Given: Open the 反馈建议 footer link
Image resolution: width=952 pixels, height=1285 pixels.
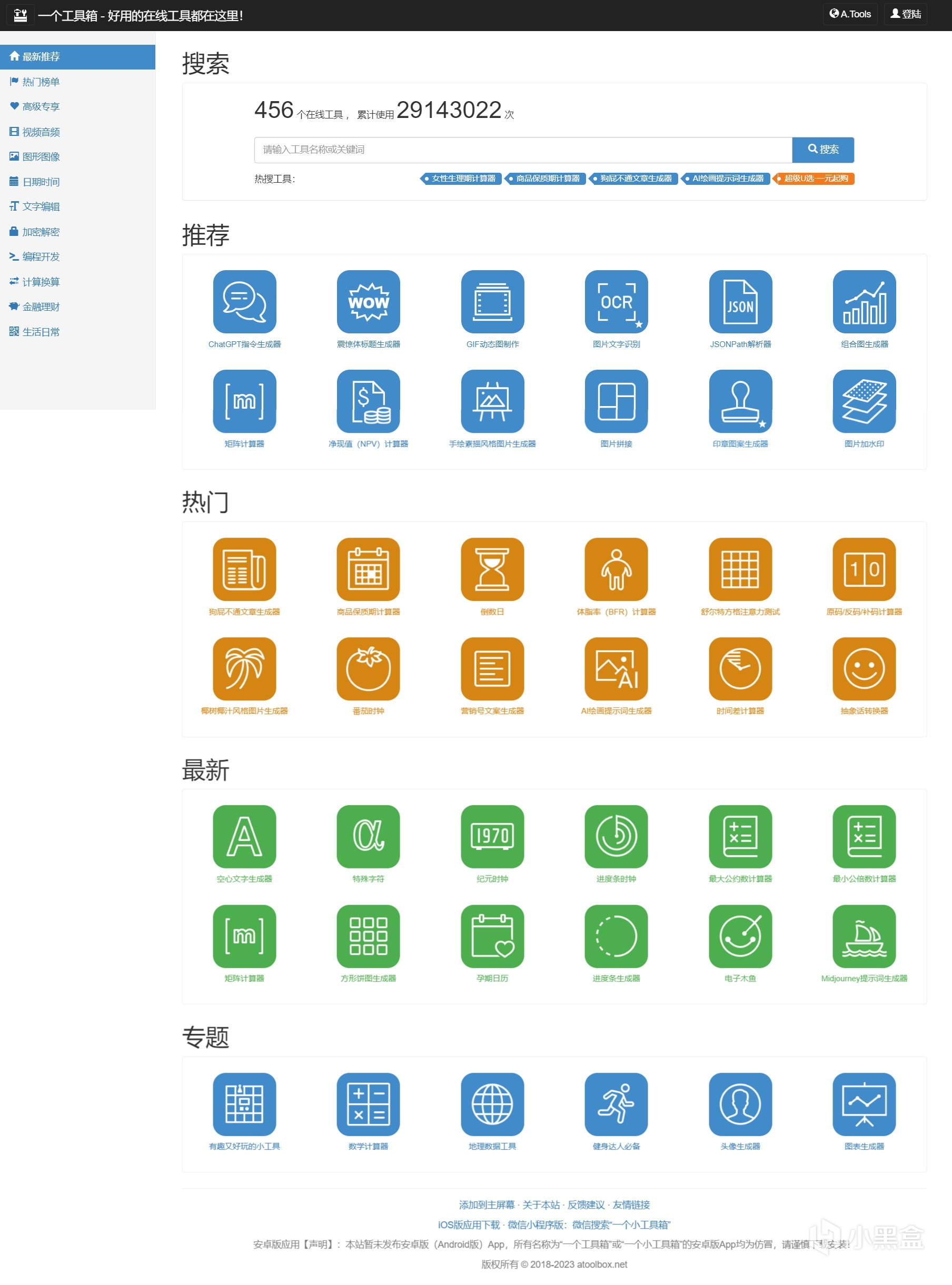Looking at the screenshot, I should 586,1205.
